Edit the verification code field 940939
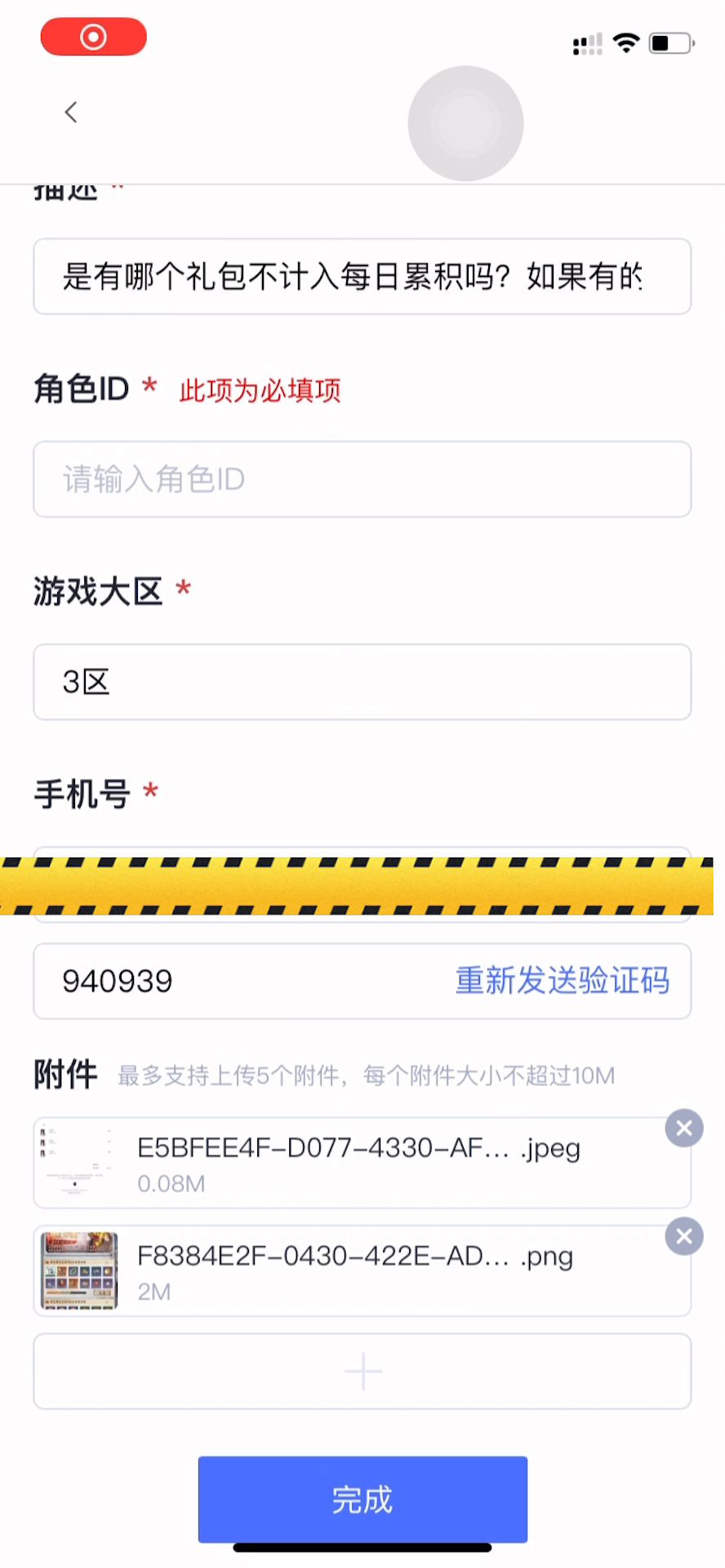725x1568 pixels. tap(229, 981)
